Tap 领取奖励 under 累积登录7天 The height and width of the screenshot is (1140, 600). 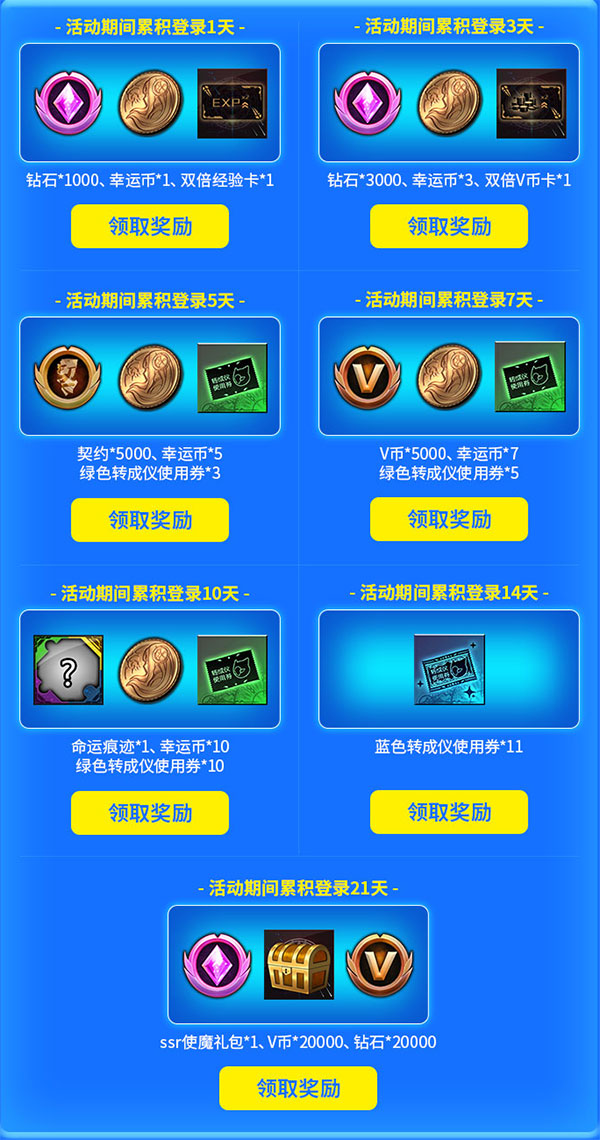[x=449, y=519]
